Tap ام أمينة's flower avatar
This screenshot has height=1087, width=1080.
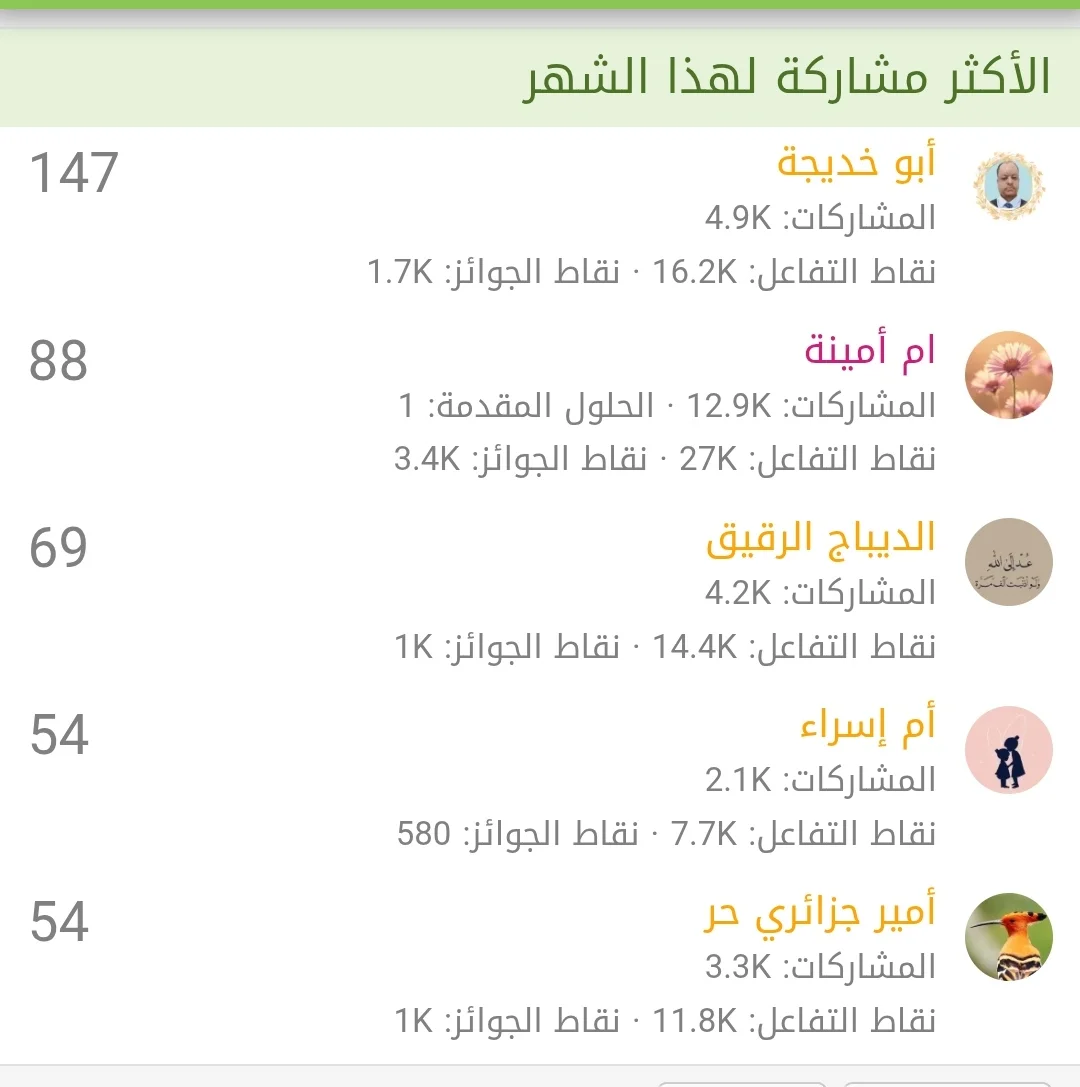coord(1008,375)
